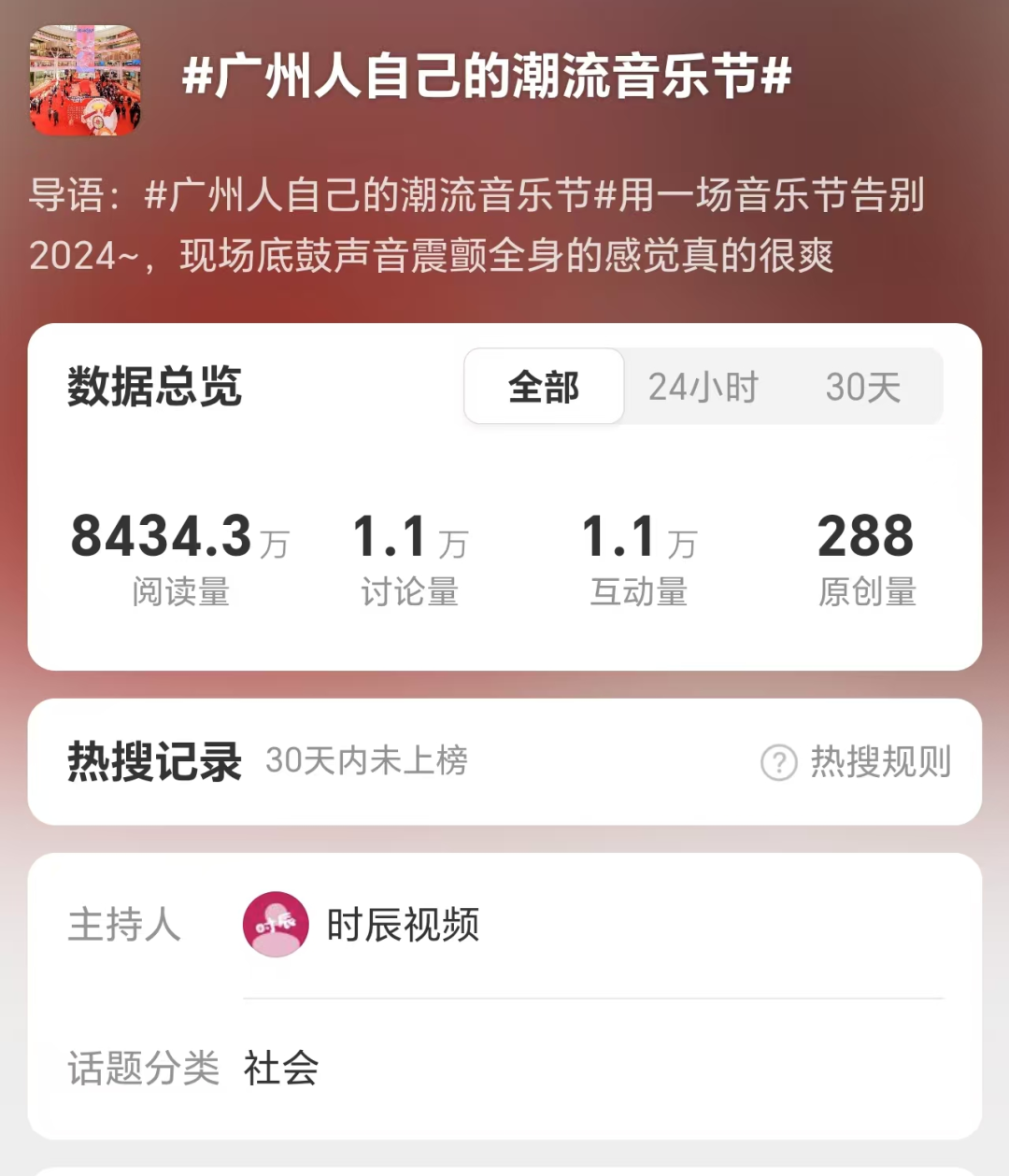
Task: Open 热搜规则 help link
Action: (x=857, y=762)
